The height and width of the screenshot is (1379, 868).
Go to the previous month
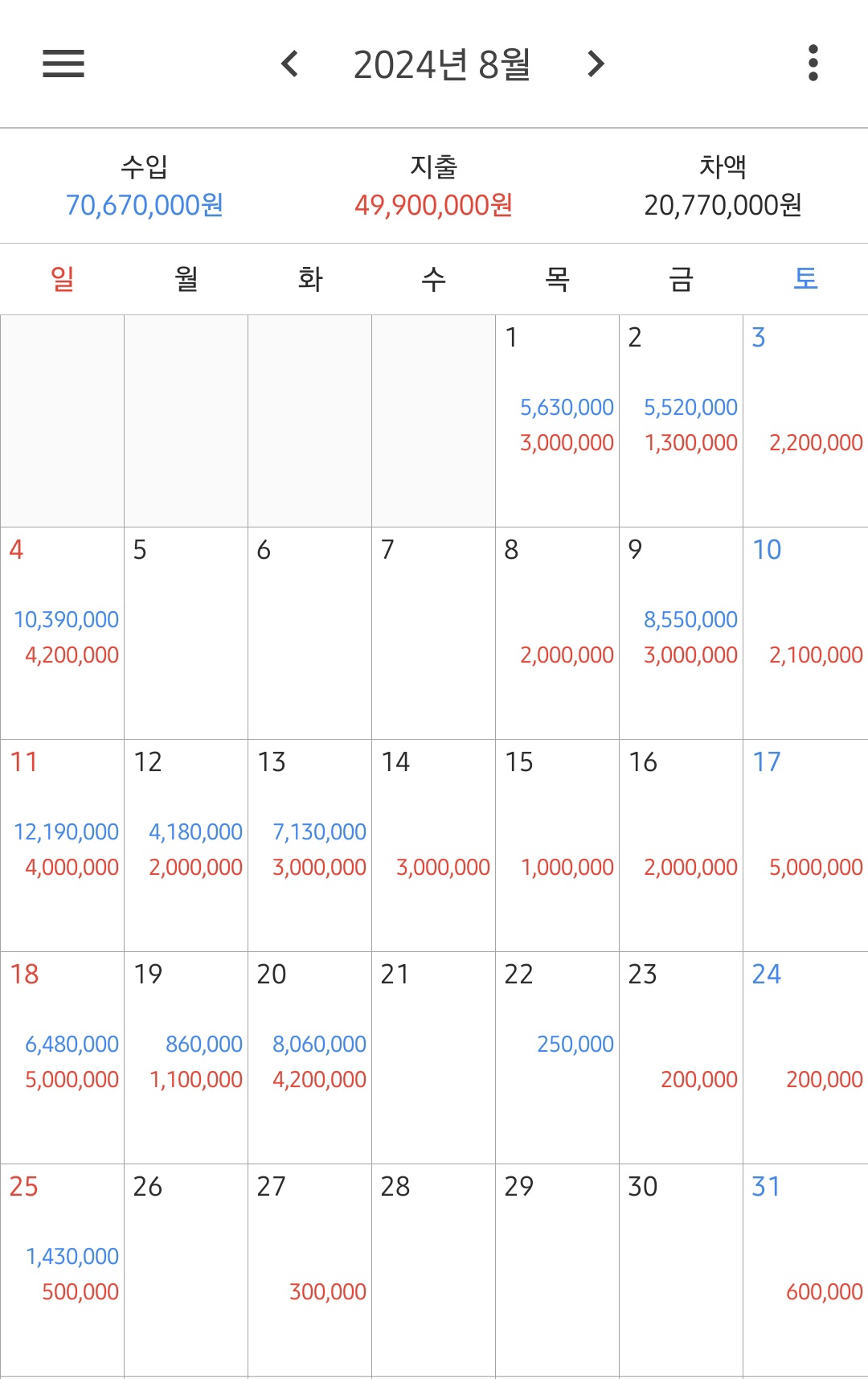click(290, 64)
